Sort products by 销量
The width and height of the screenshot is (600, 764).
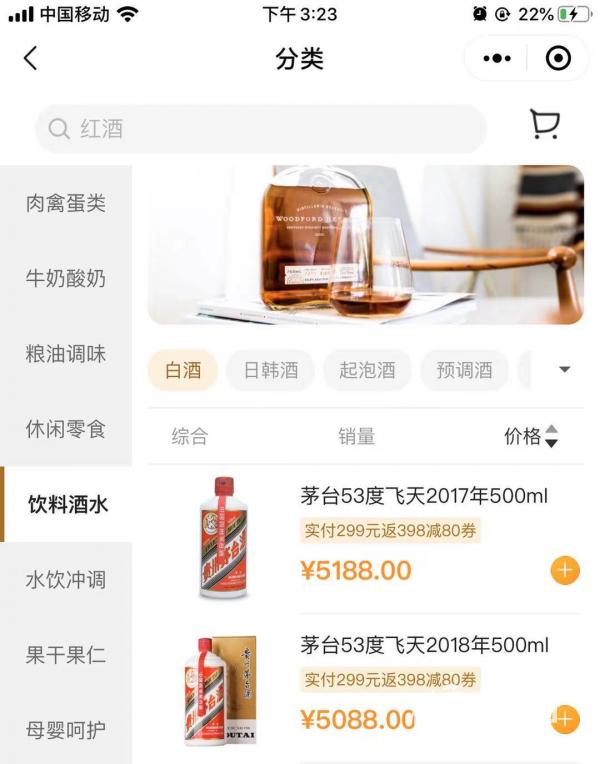tap(356, 436)
